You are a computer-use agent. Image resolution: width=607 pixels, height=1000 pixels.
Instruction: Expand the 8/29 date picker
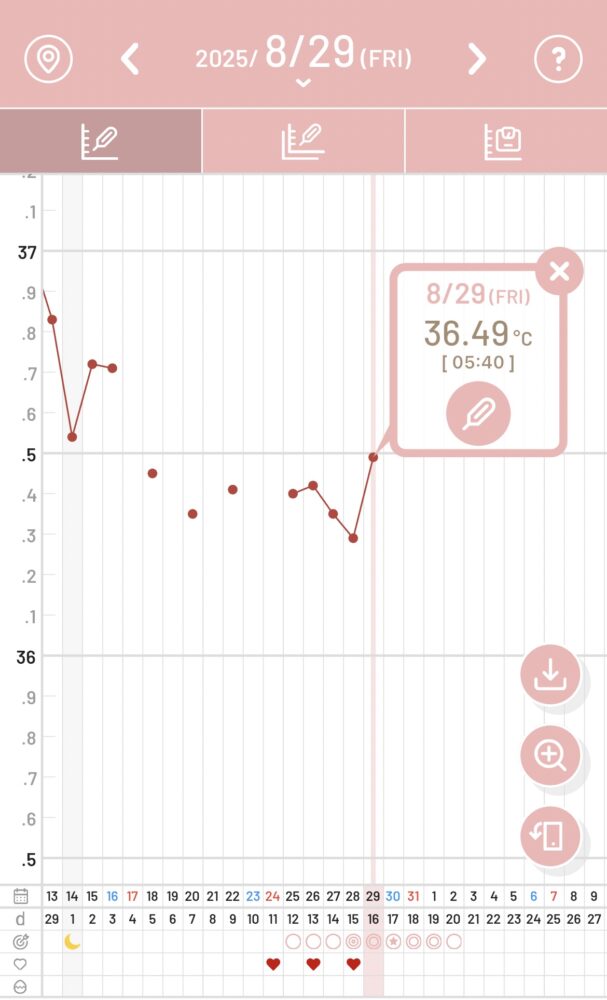(x=304, y=83)
